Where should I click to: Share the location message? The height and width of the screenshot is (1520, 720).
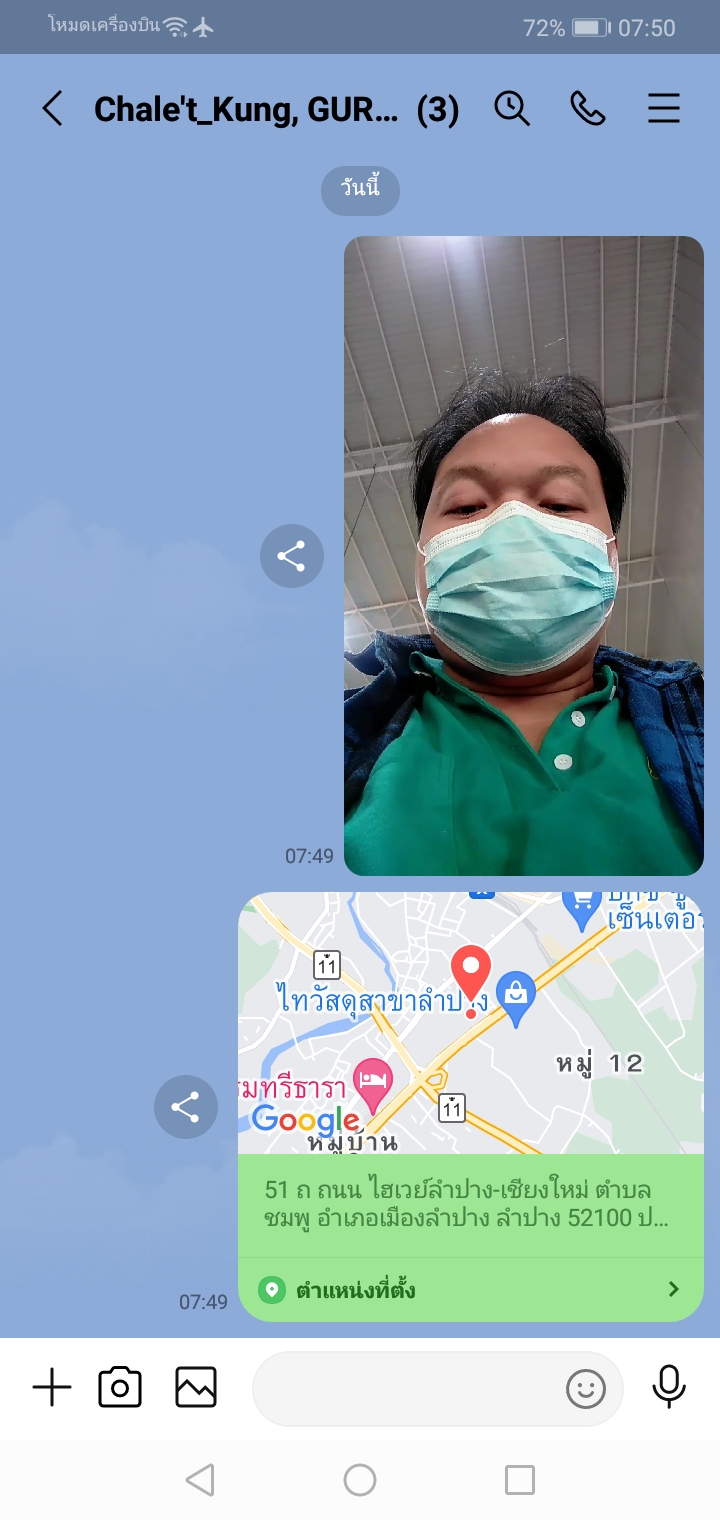(186, 1107)
